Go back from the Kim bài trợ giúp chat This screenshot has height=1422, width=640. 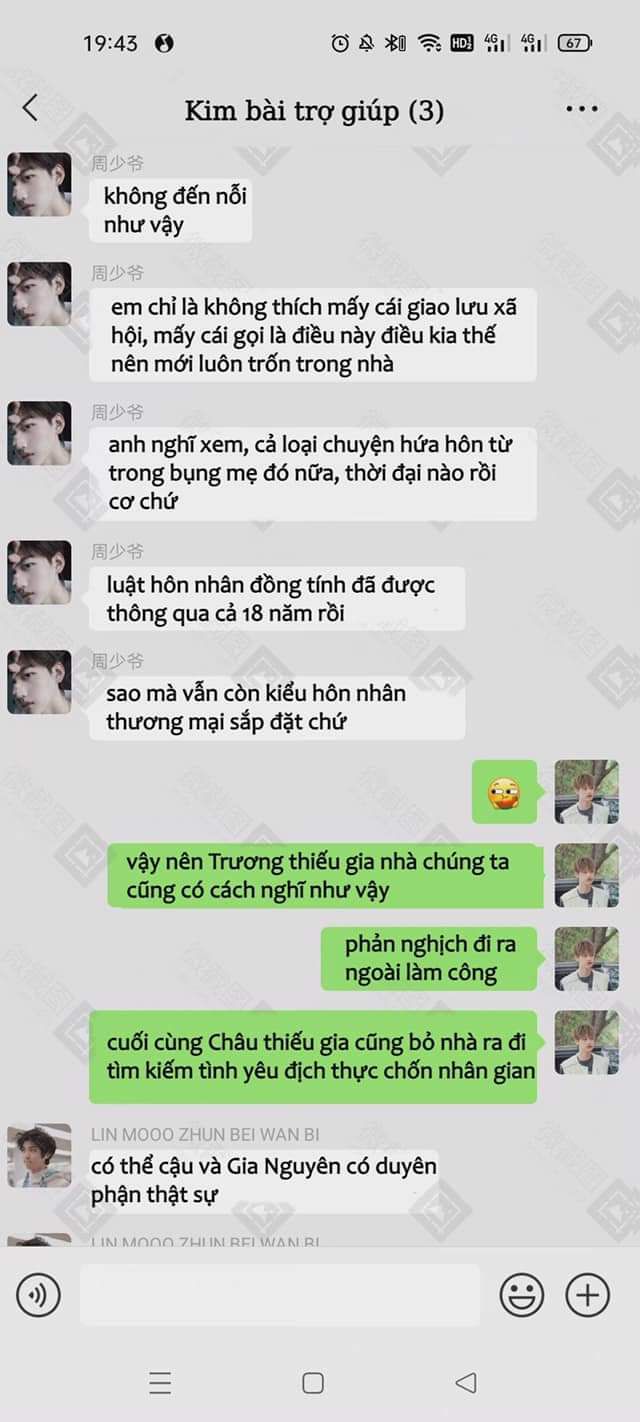30,108
